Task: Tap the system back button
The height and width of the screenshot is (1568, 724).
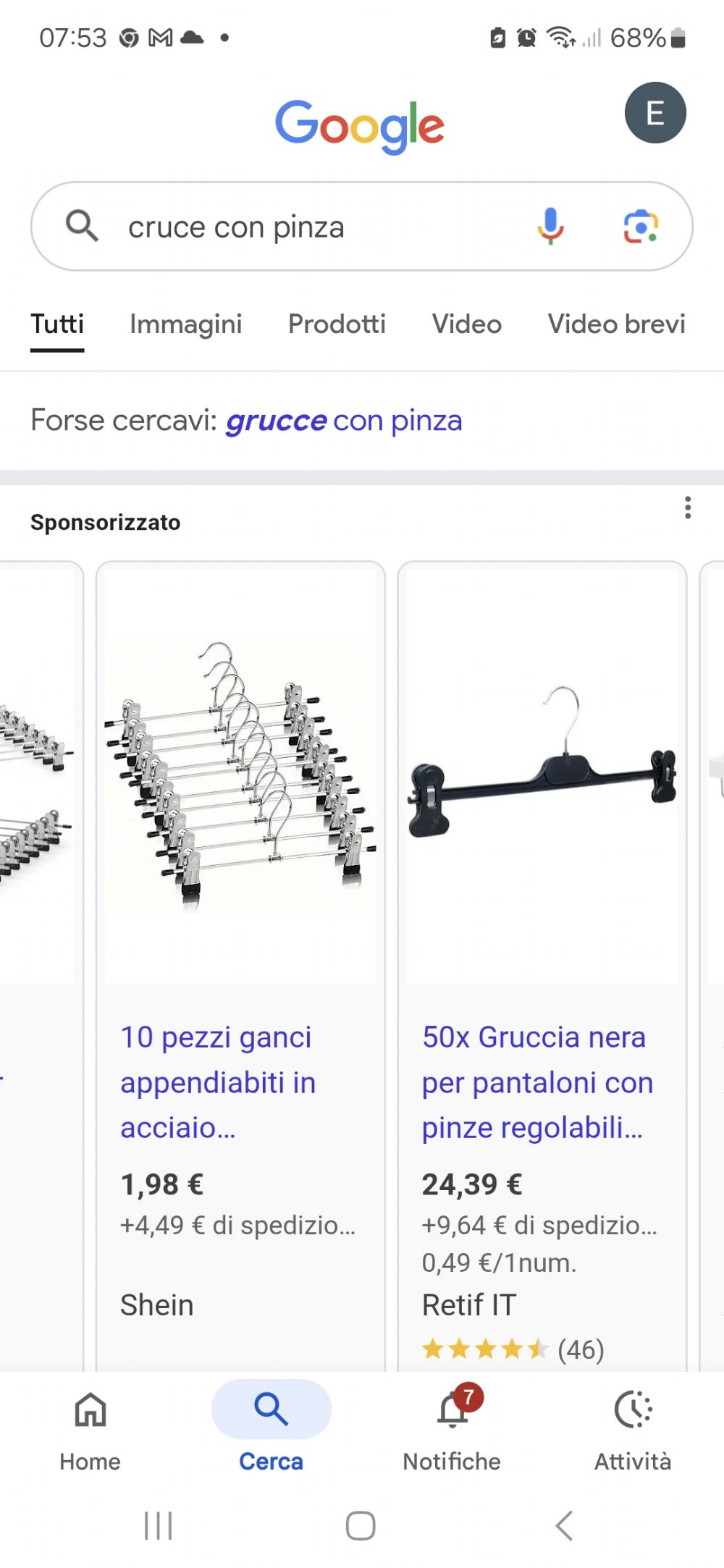Action: tap(565, 1525)
